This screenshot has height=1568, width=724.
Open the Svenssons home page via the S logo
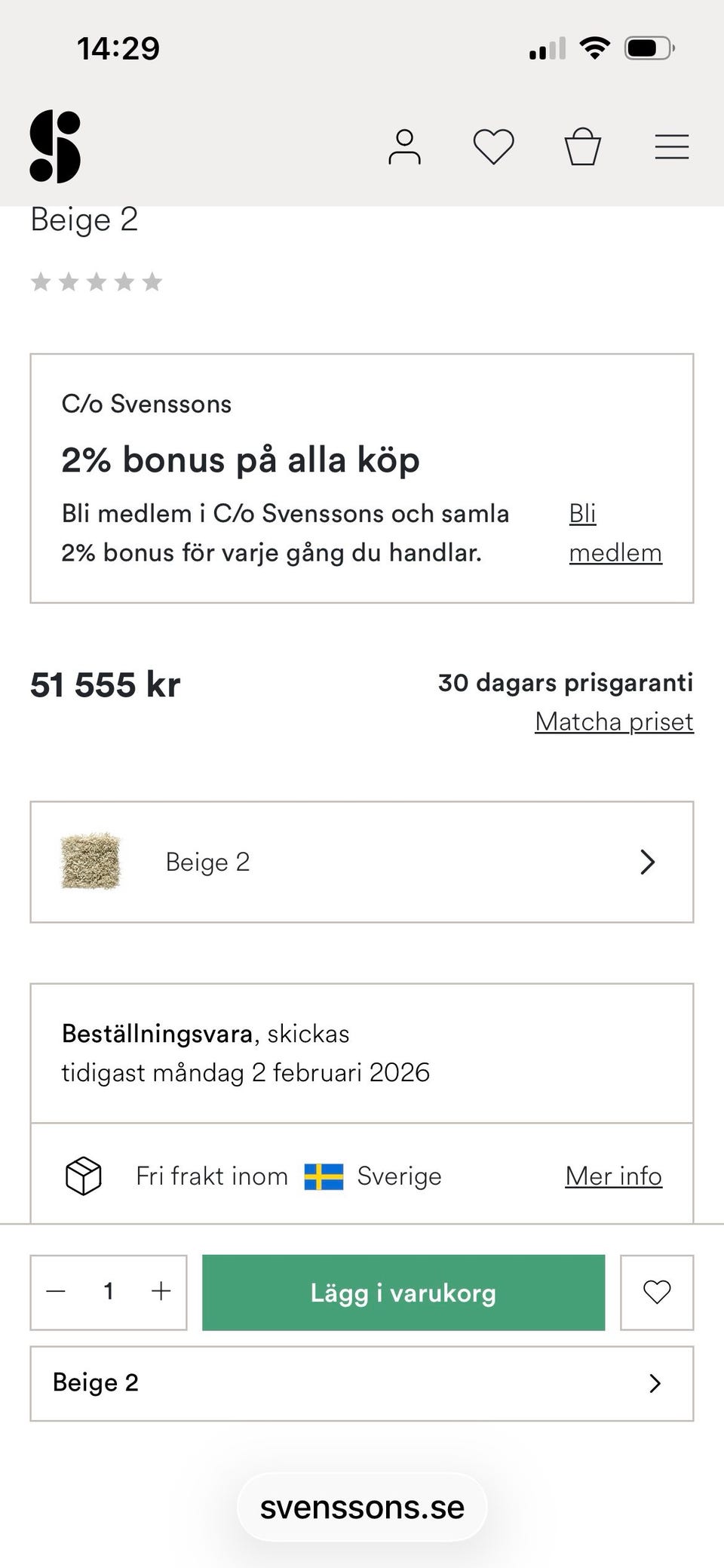56,148
